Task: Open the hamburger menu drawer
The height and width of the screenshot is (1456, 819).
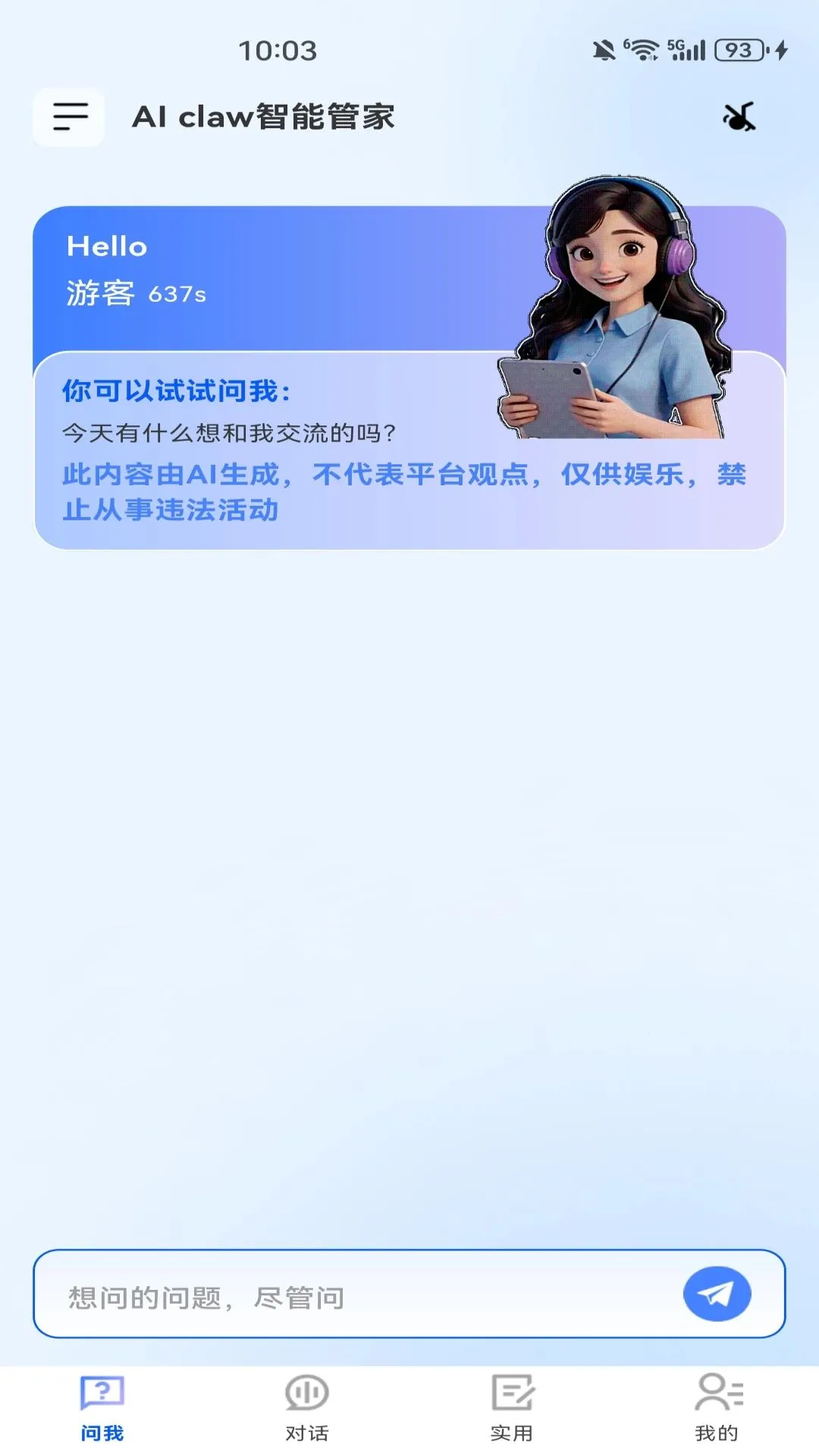Action: tap(69, 117)
